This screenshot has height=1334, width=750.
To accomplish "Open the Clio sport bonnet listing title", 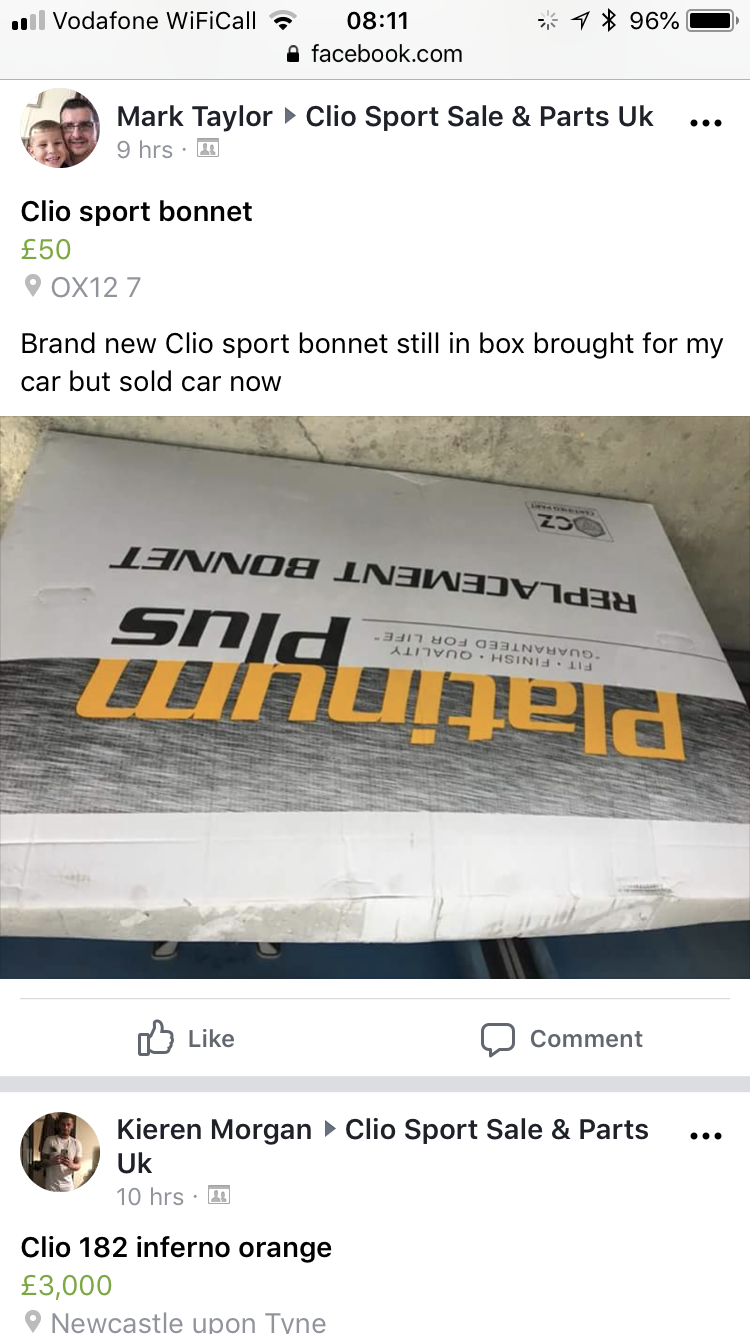I will click(x=137, y=211).
